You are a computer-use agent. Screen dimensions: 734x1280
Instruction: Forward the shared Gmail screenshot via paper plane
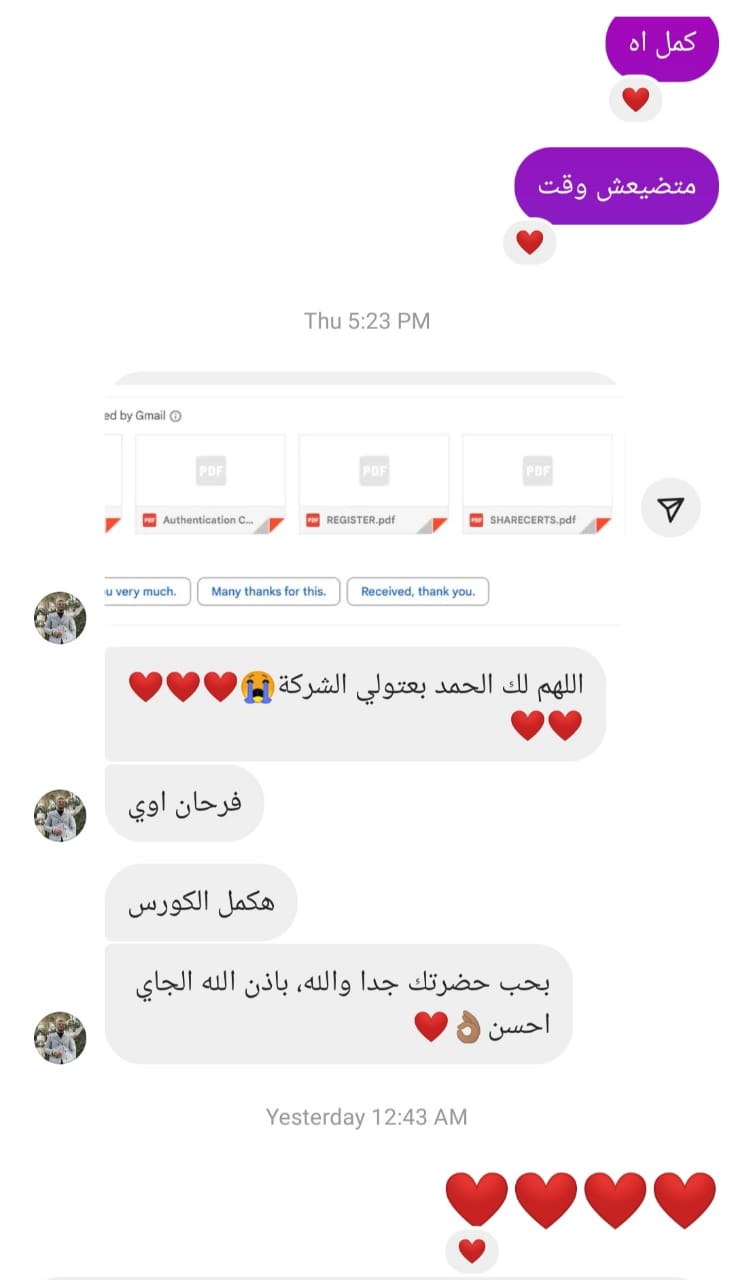(672, 508)
